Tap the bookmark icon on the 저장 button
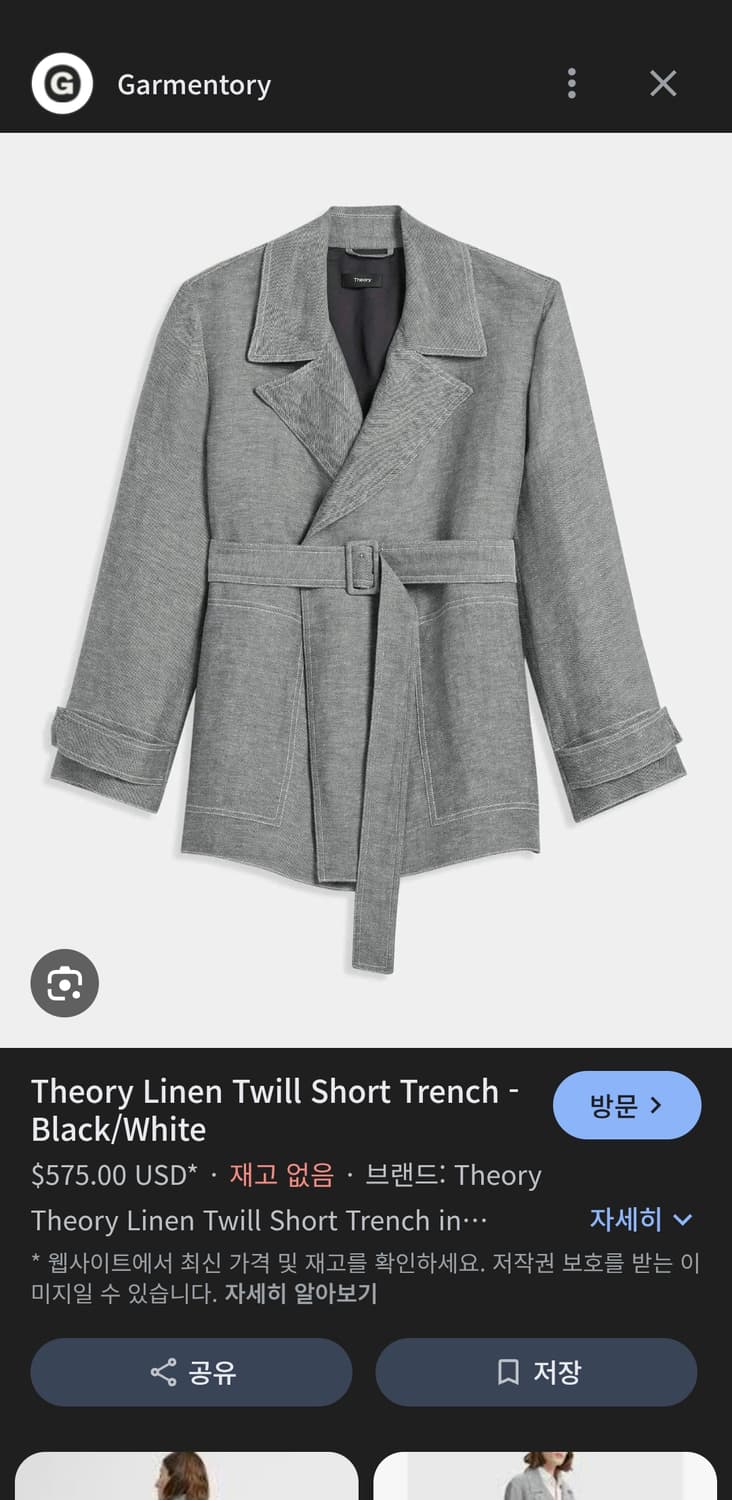732x1500 pixels. [508, 1372]
